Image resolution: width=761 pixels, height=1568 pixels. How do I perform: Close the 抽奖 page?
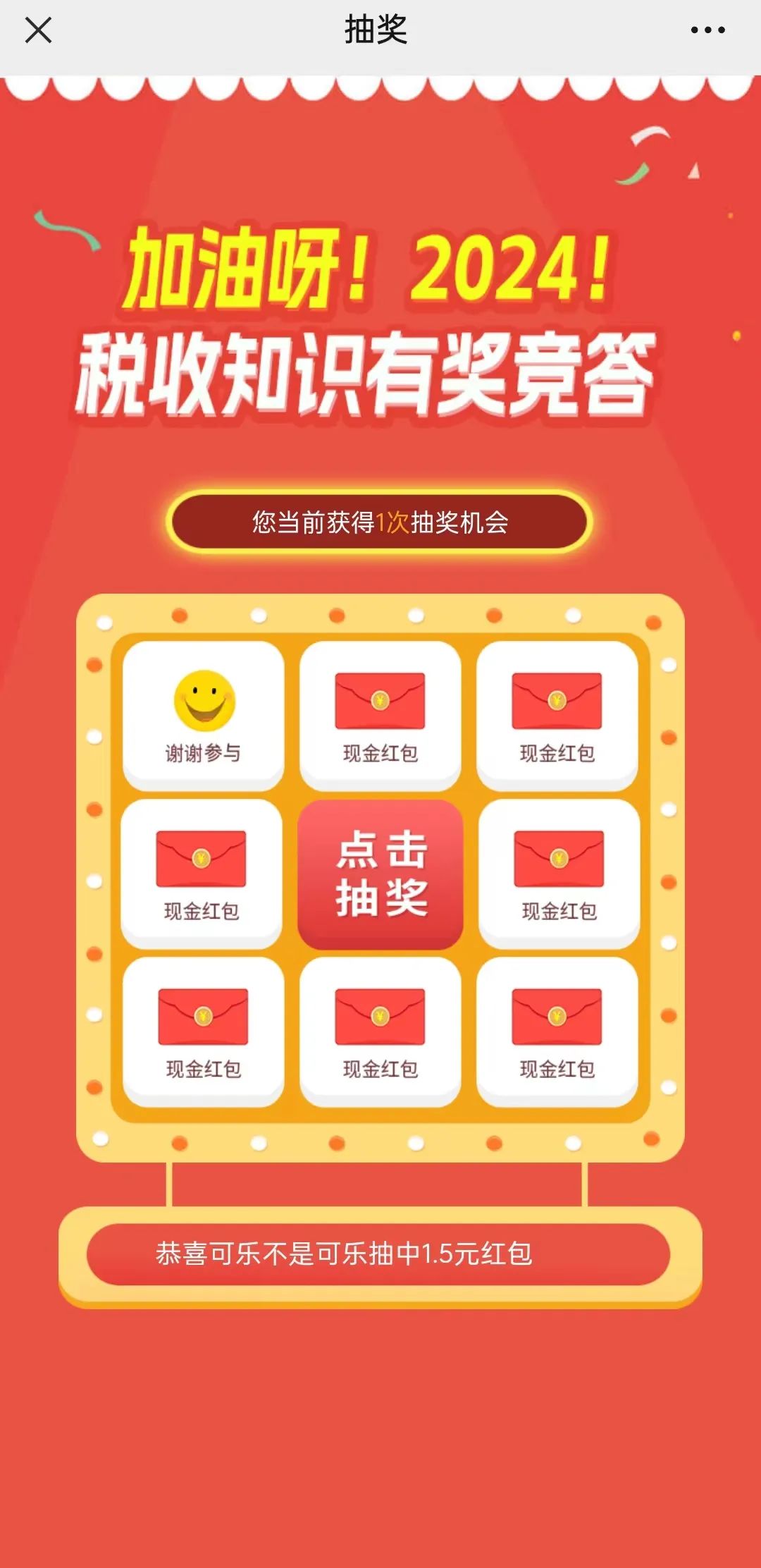tap(38, 30)
